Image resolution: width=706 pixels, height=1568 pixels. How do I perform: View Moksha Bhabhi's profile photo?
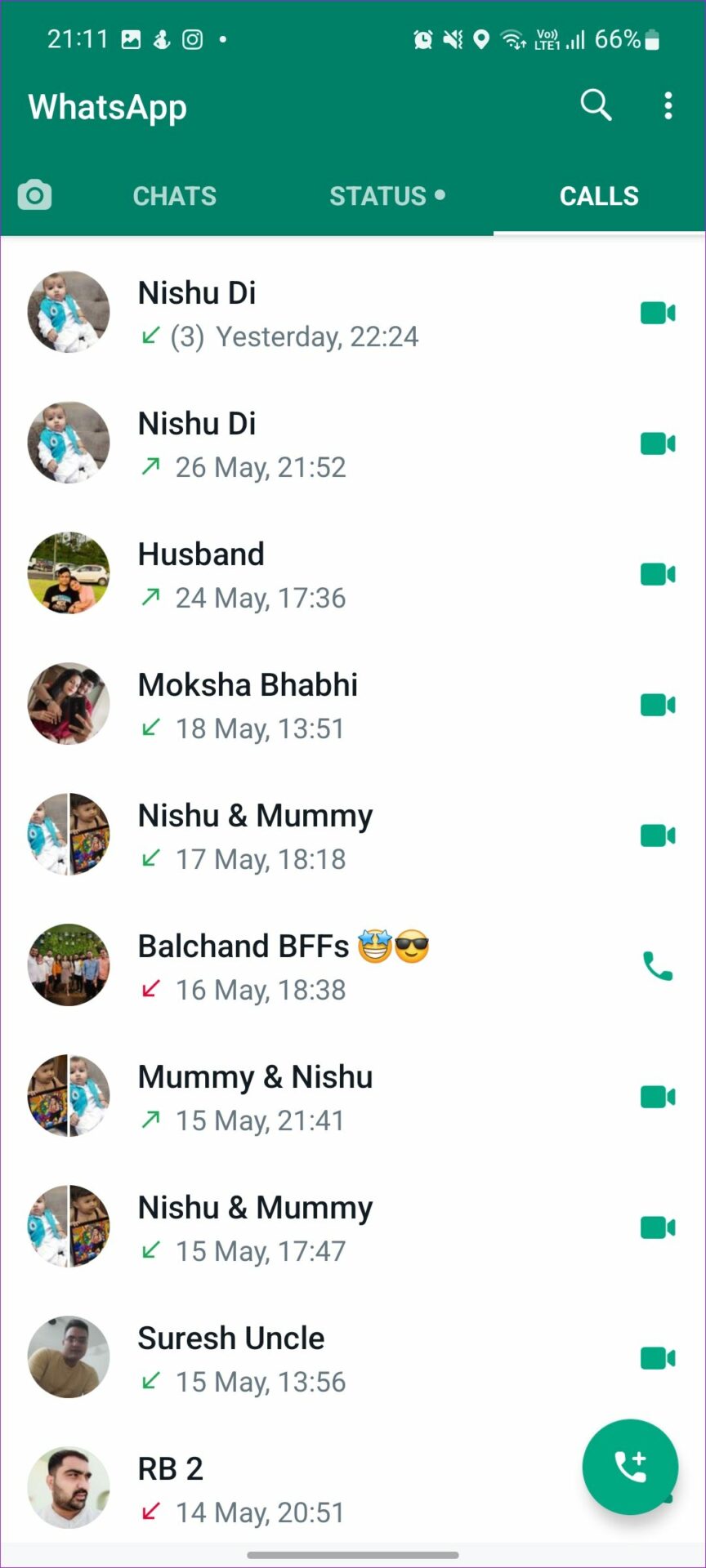pos(69,704)
